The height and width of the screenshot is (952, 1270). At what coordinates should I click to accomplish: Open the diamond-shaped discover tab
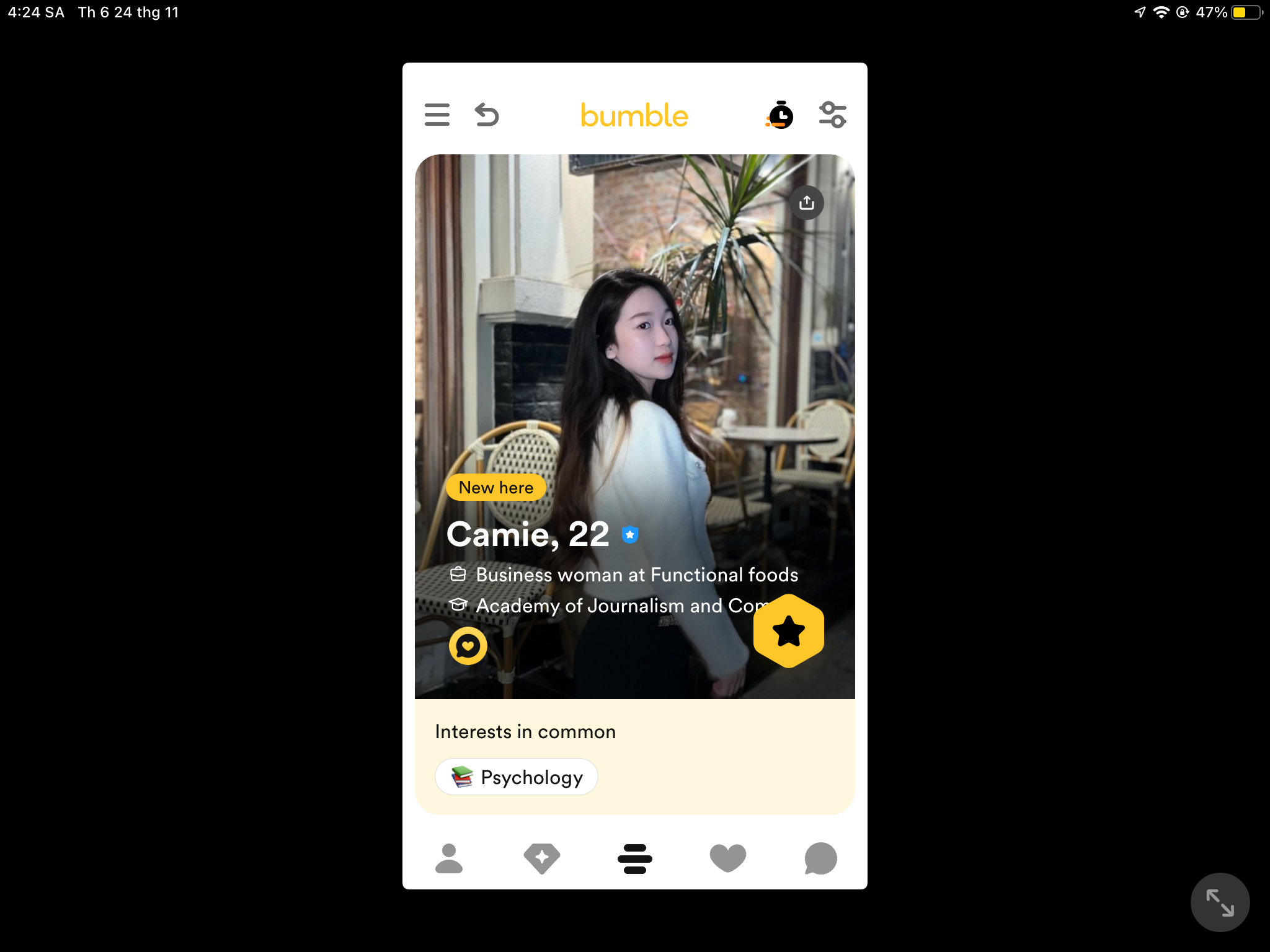(541, 858)
